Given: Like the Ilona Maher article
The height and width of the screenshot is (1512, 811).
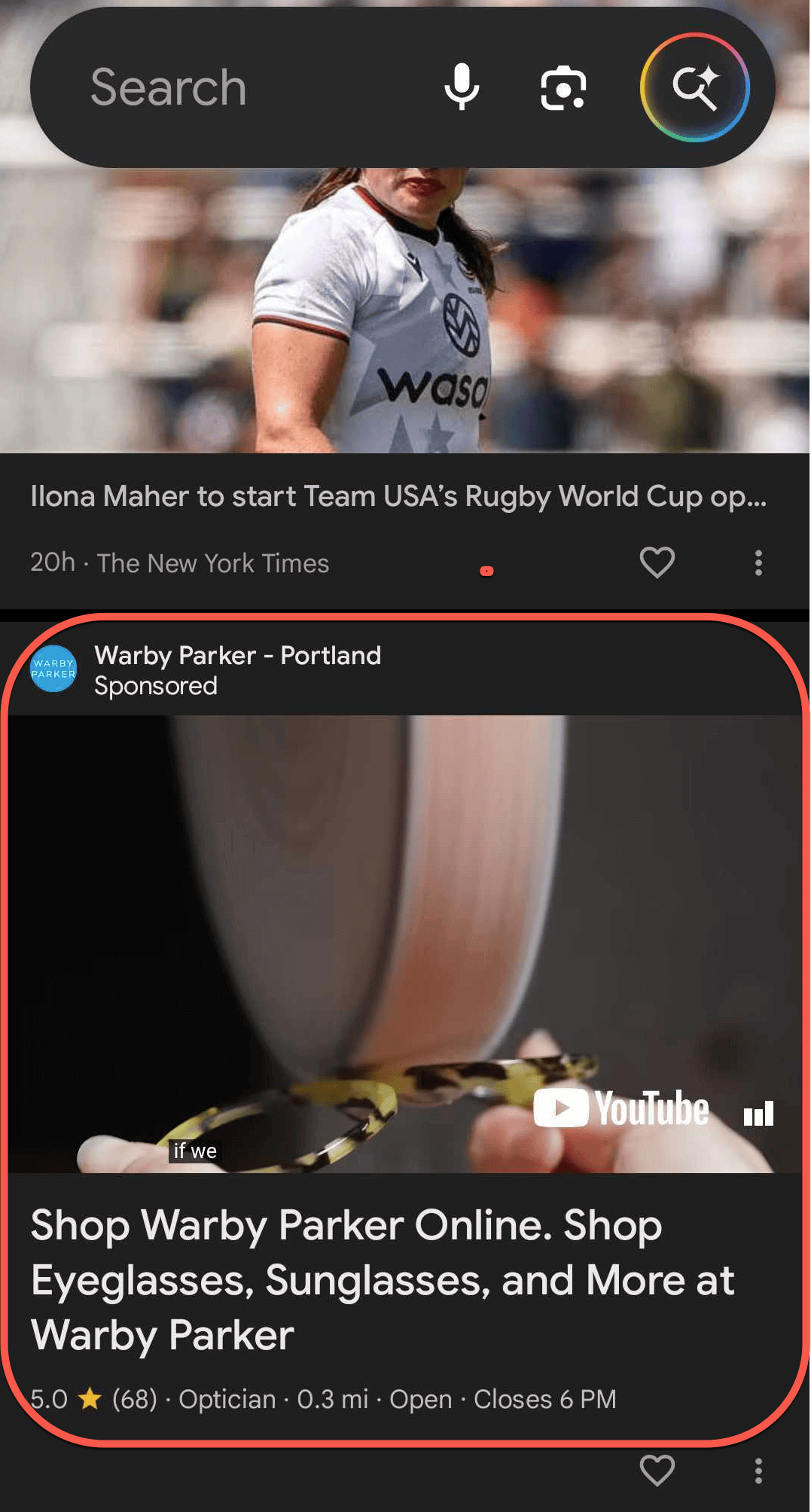Looking at the screenshot, I should point(657,562).
